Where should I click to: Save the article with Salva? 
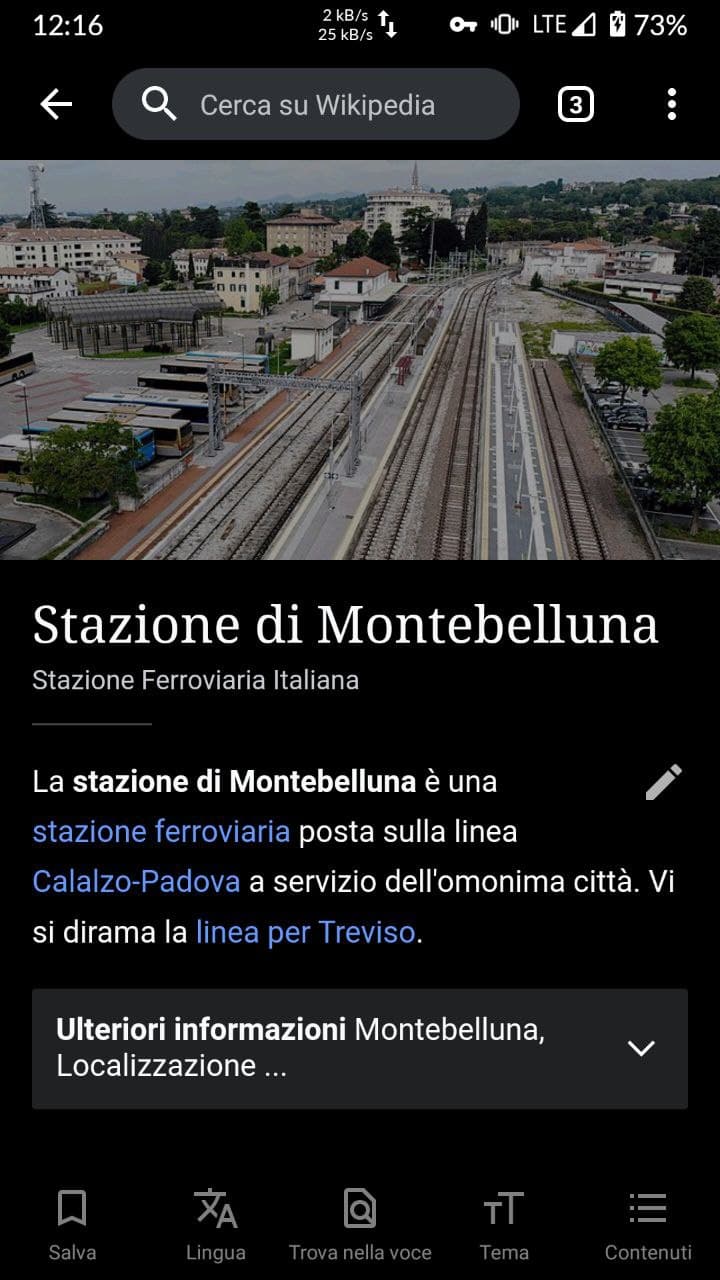coord(72,1224)
